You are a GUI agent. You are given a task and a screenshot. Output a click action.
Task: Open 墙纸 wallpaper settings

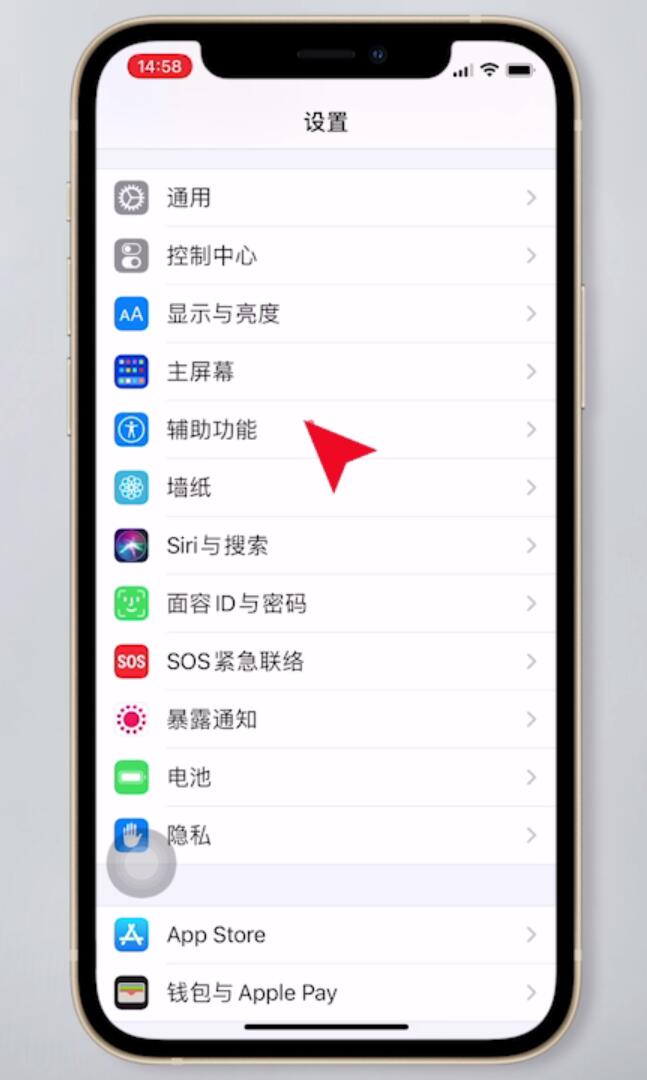(x=326, y=487)
